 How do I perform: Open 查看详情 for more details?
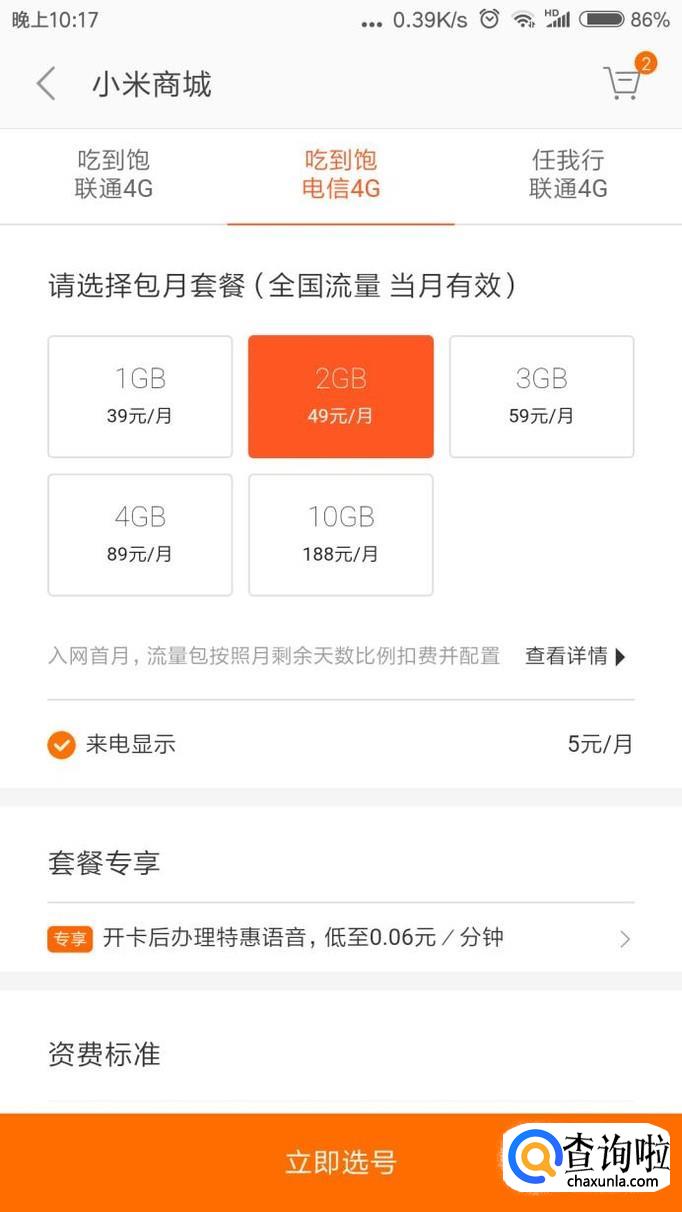[x=575, y=656]
